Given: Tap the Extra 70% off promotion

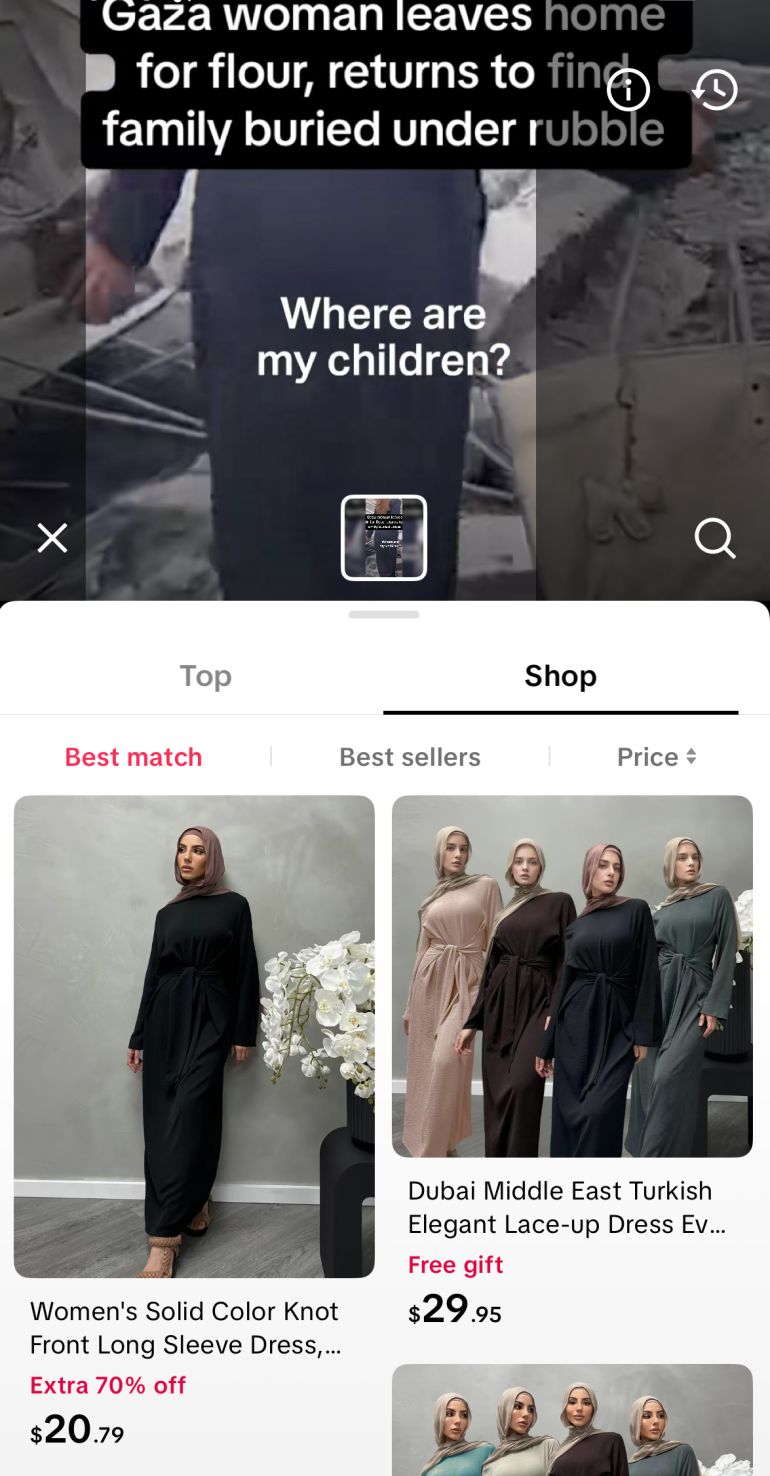Looking at the screenshot, I should pos(107,1385).
